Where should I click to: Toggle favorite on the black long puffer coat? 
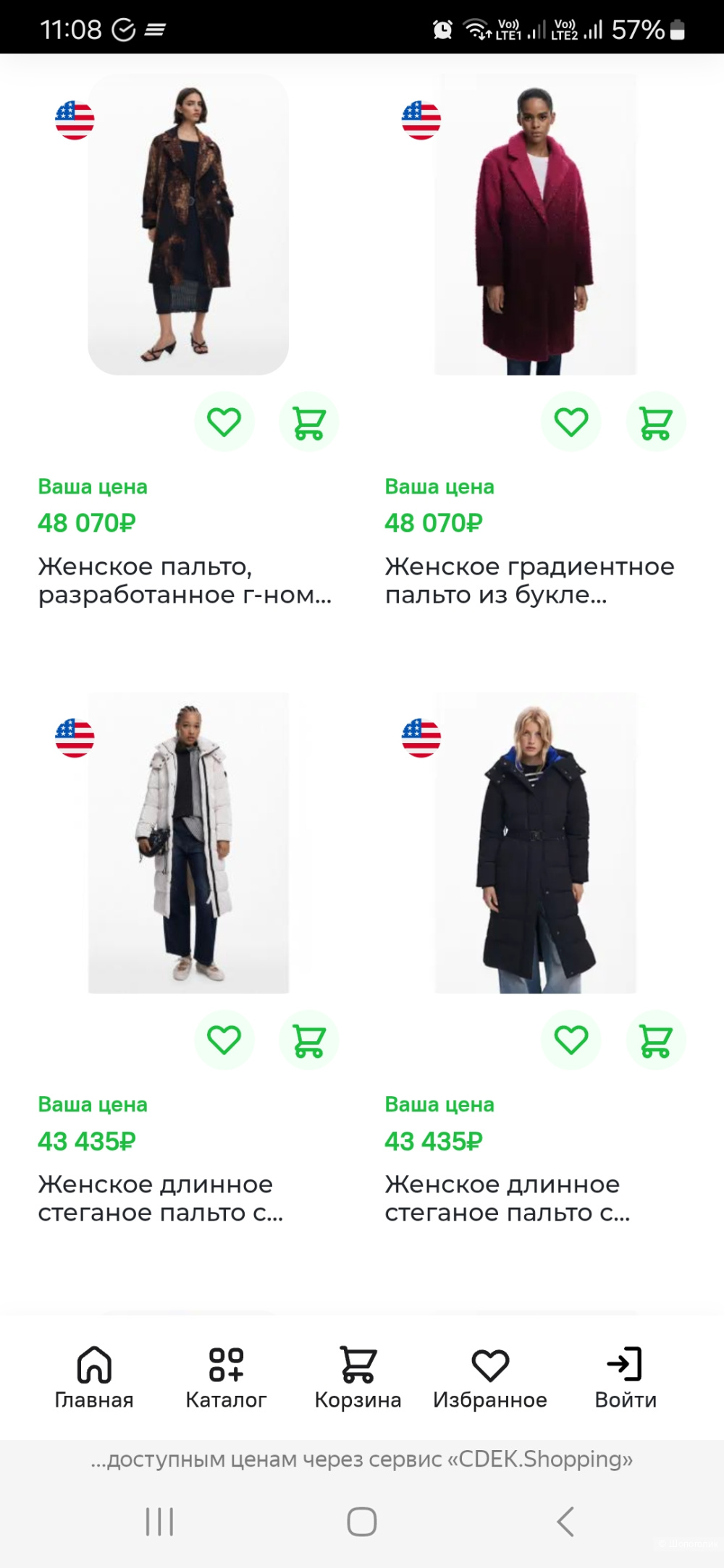571,1039
